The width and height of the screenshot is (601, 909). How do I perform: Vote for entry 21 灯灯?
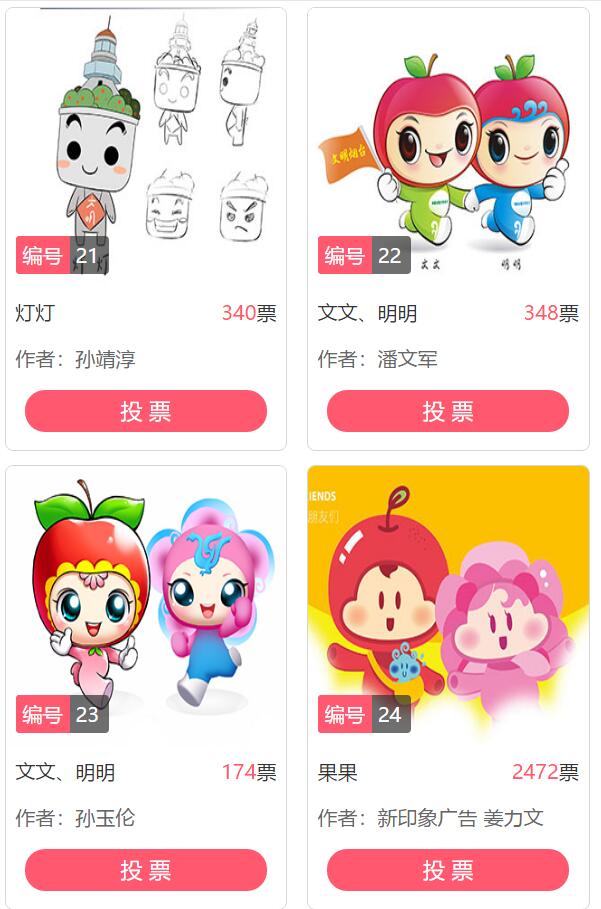[x=146, y=411]
